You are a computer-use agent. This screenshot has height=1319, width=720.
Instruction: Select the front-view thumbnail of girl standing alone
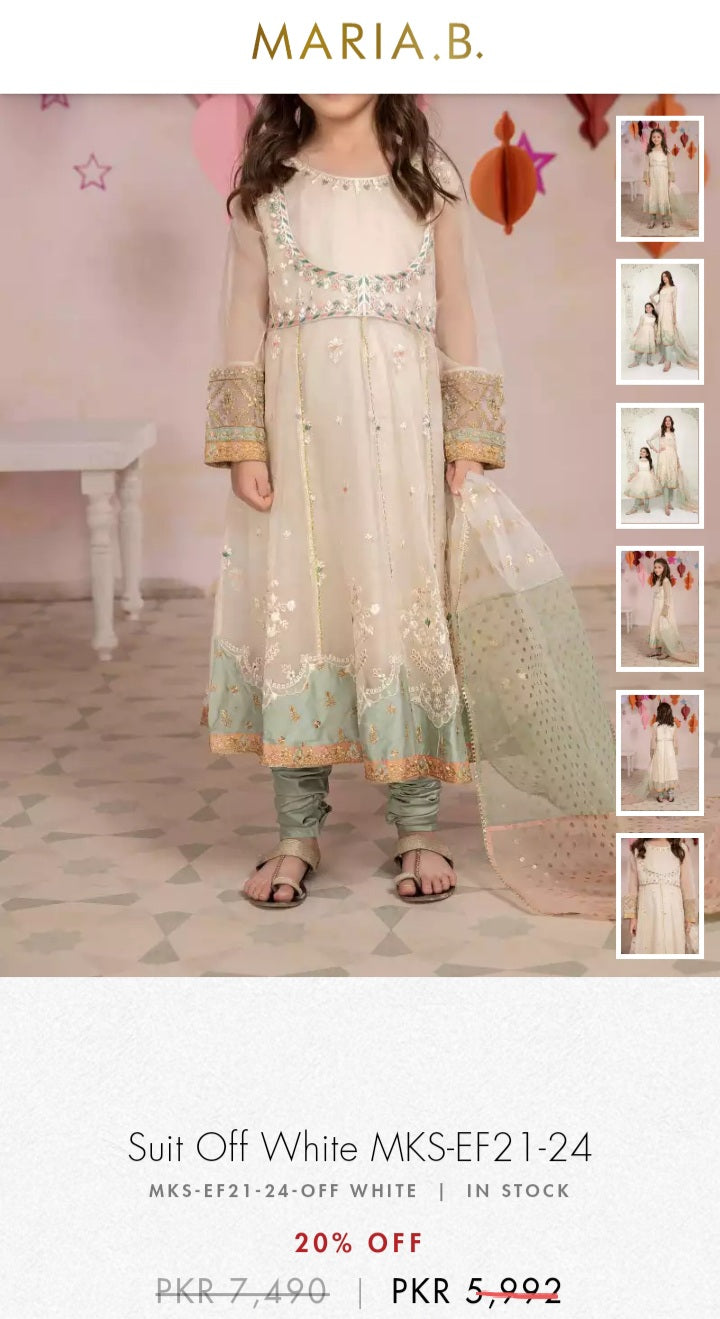pos(660,179)
